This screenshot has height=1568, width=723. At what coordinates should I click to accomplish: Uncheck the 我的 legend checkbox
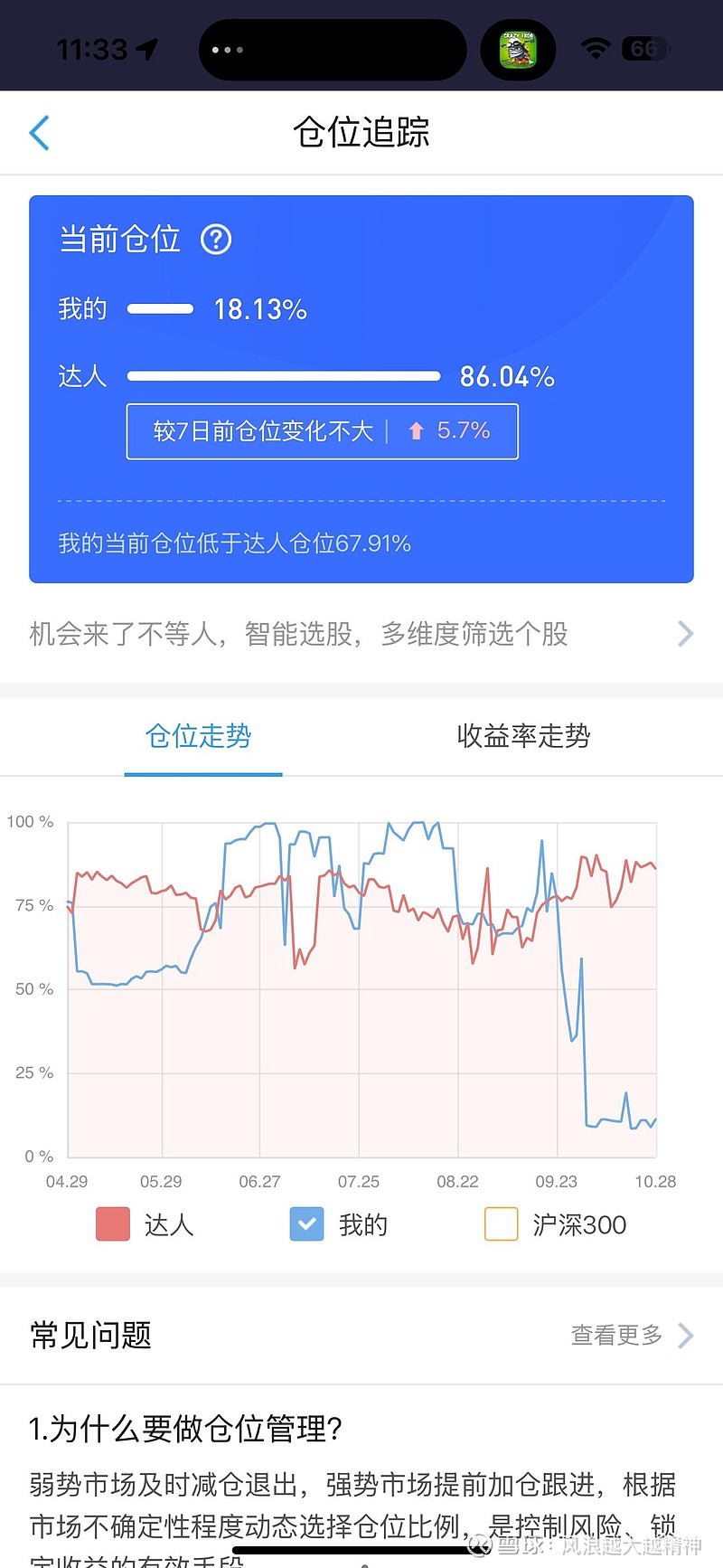click(x=306, y=1223)
